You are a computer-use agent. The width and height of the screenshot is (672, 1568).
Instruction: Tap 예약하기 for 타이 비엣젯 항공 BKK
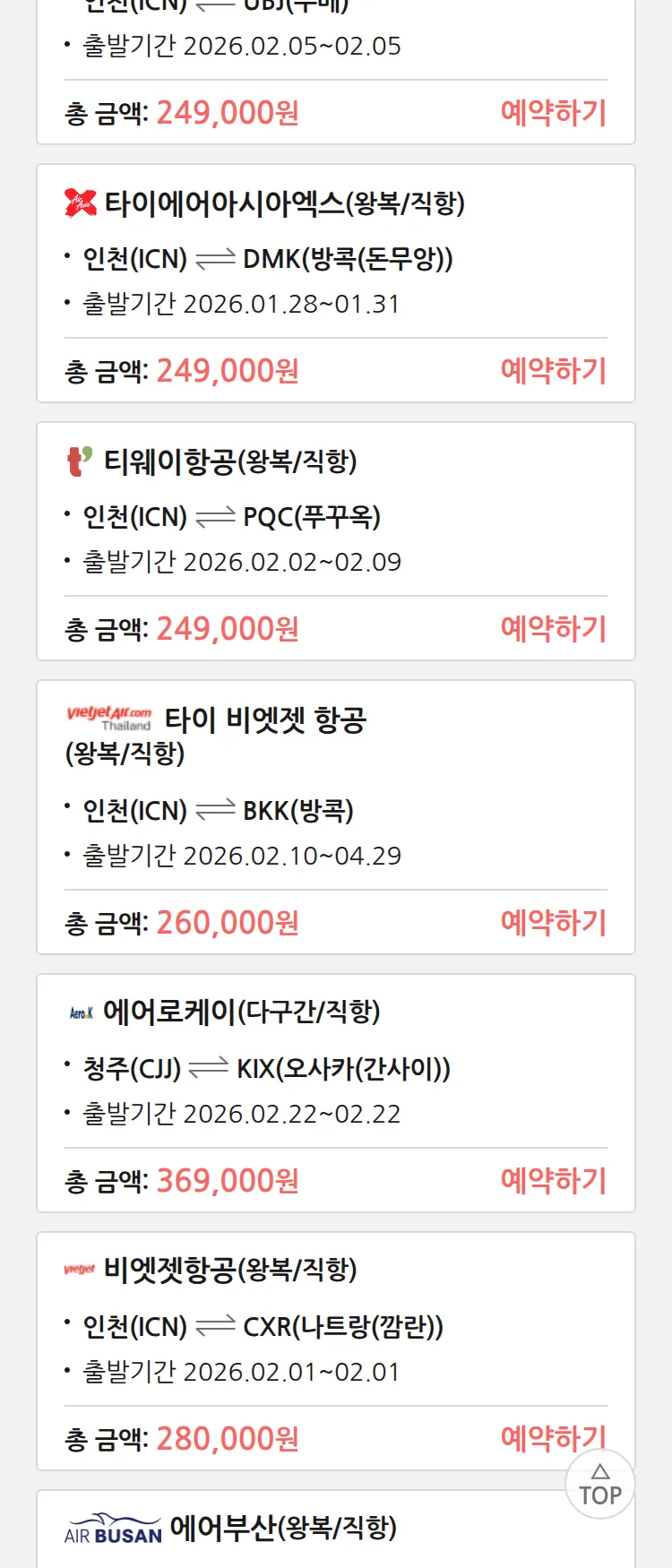pos(553,923)
